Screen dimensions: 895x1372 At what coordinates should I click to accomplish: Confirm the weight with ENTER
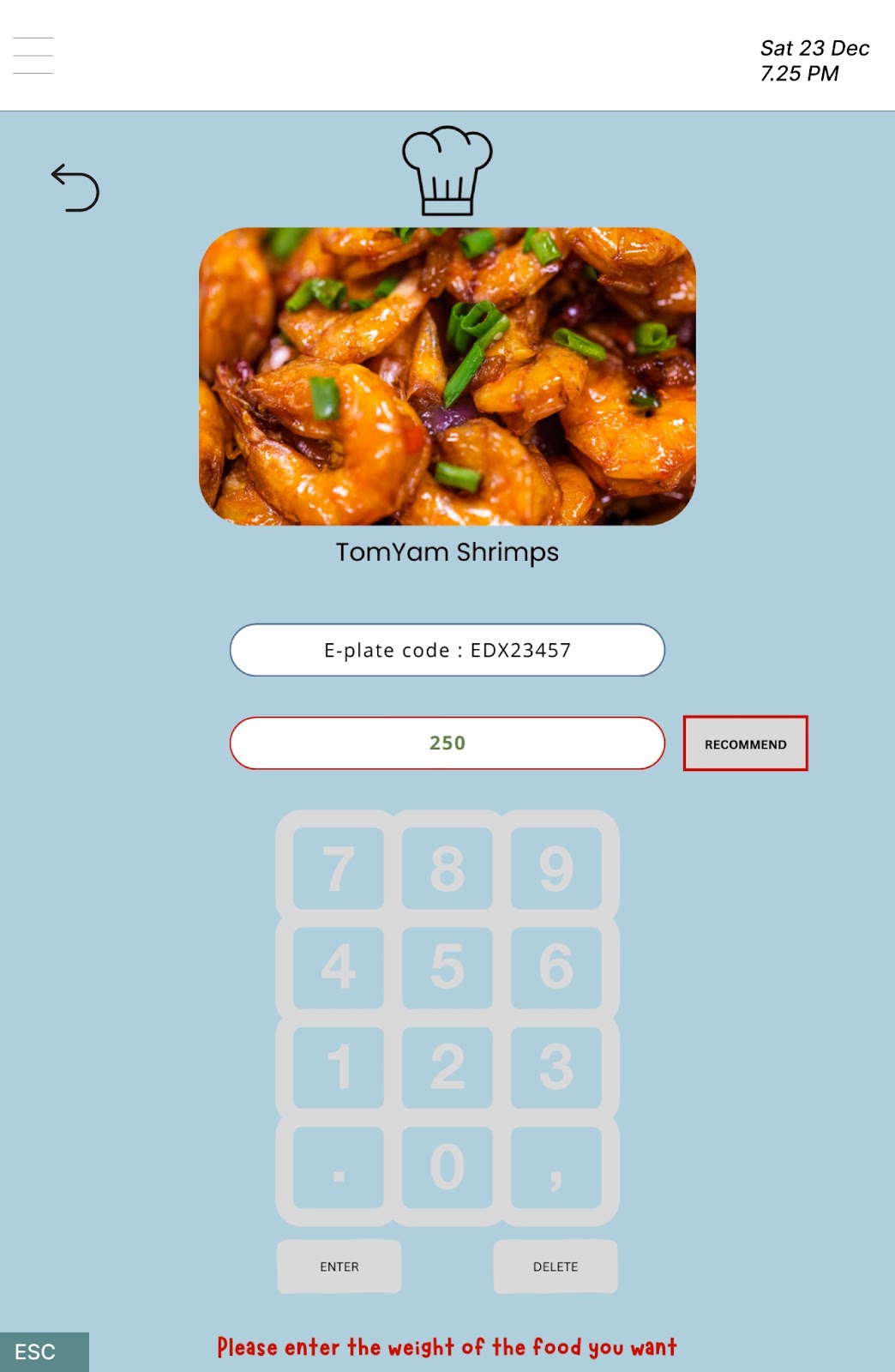pyautogui.click(x=339, y=1267)
